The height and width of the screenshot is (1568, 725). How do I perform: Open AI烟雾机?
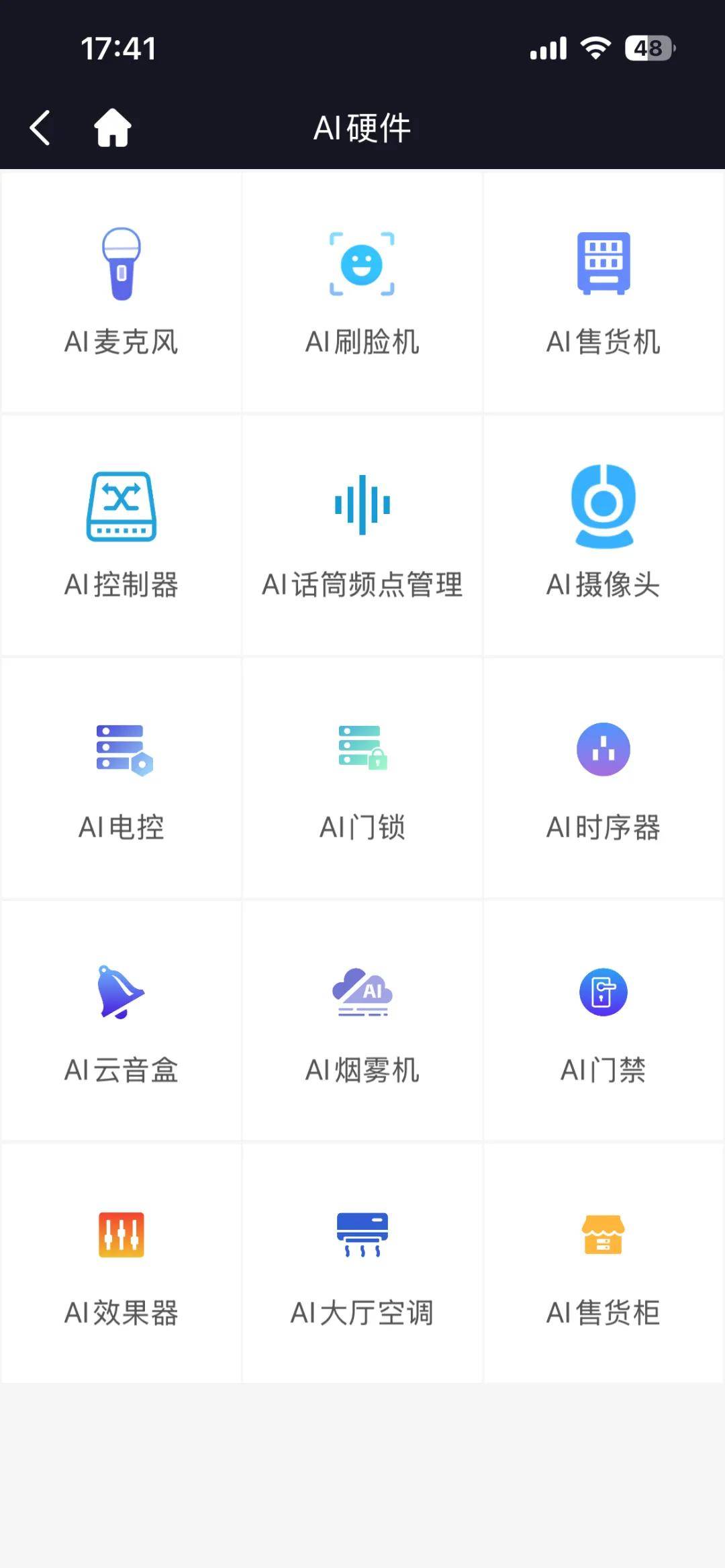(362, 1021)
